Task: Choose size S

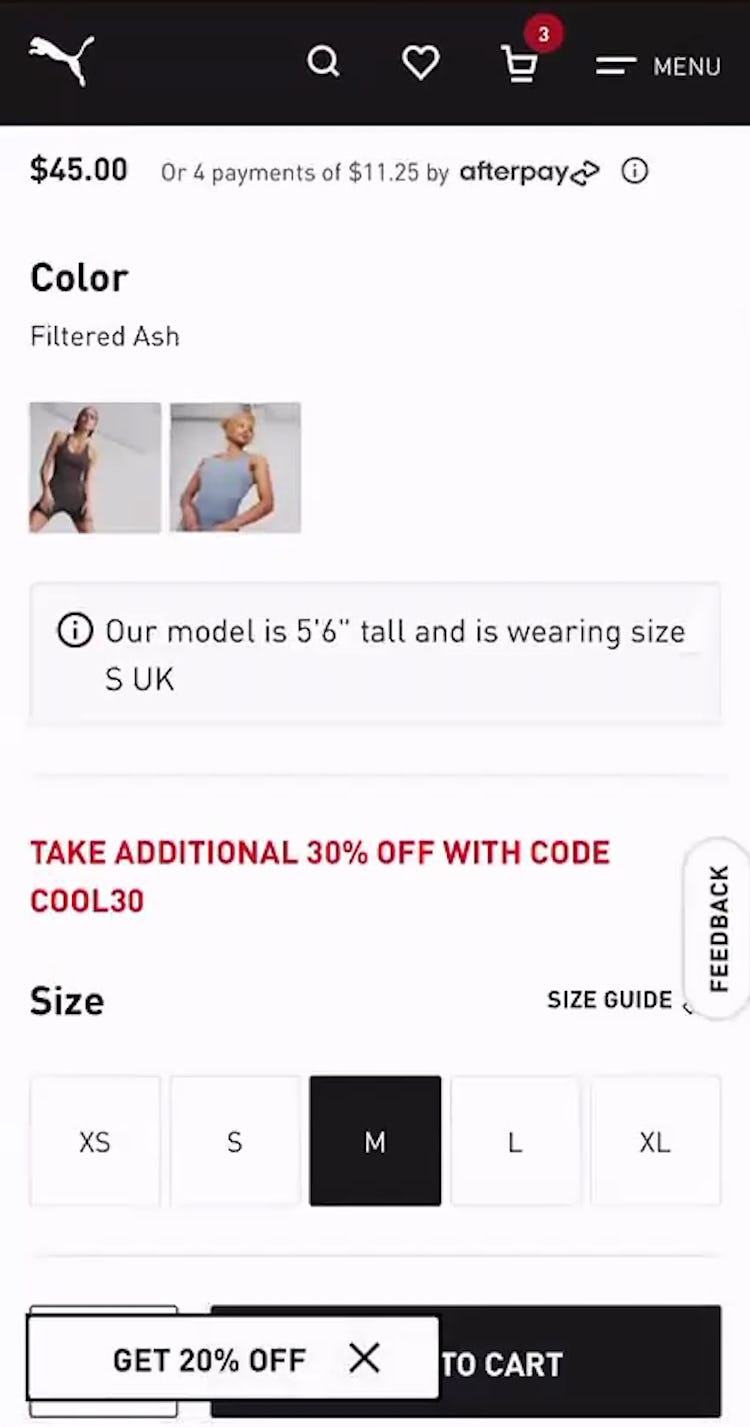Action: (x=235, y=1141)
